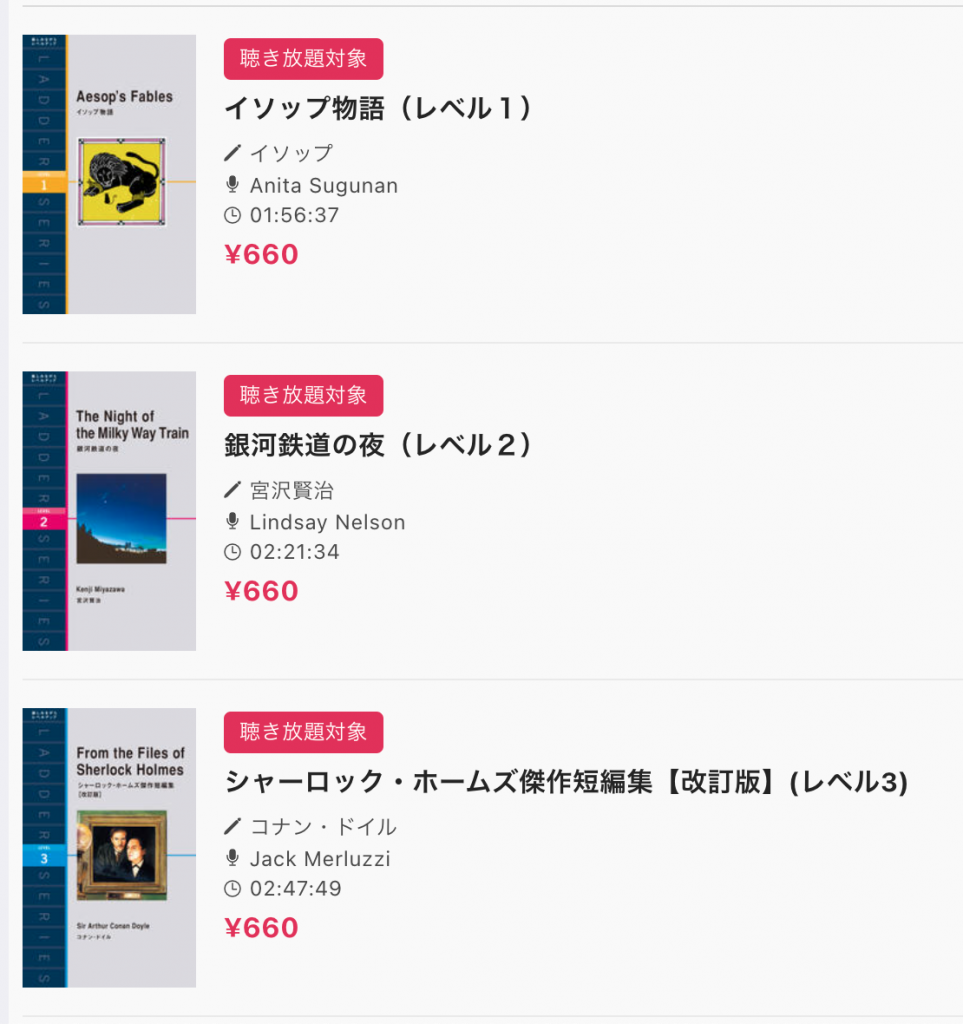The image size is (963, 1024).
Task: Open From the Files of Sherlock Holmes cover
Action: [109, 848]
